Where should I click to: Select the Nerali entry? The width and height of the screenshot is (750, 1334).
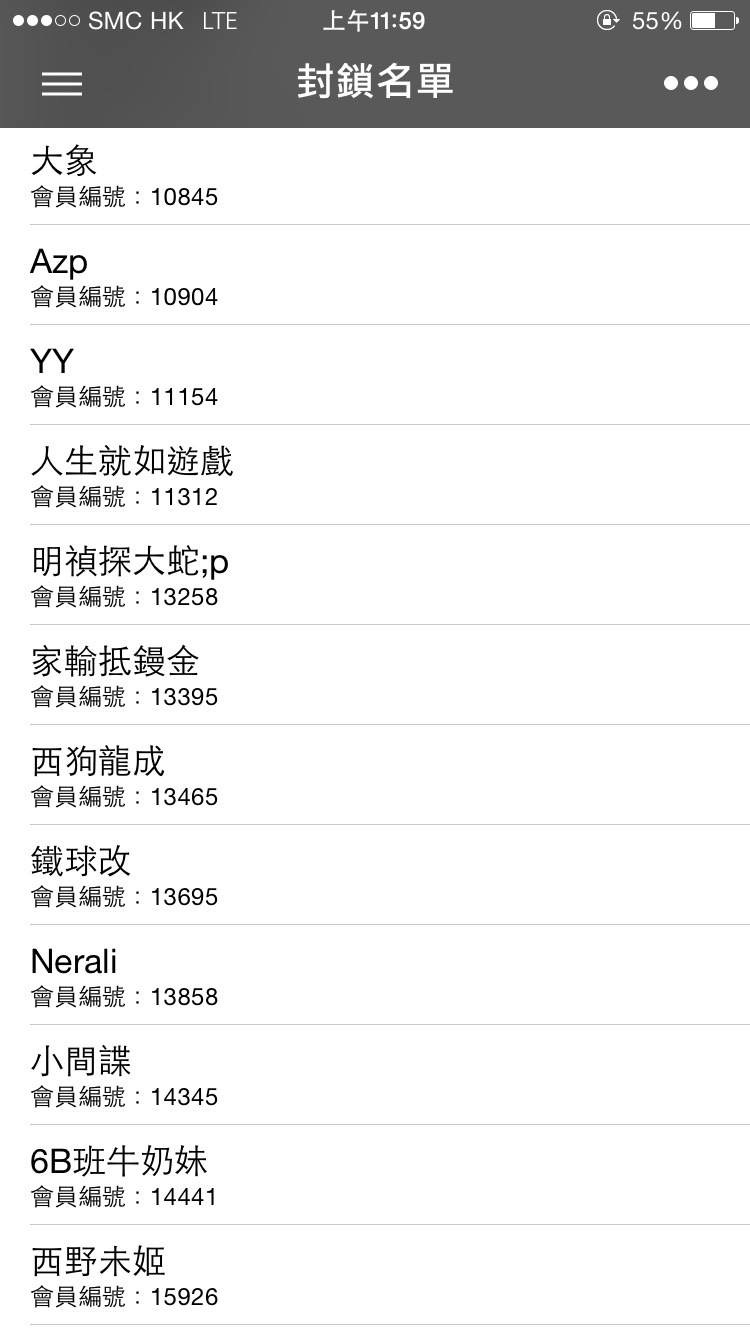click(x=375, y=976)
